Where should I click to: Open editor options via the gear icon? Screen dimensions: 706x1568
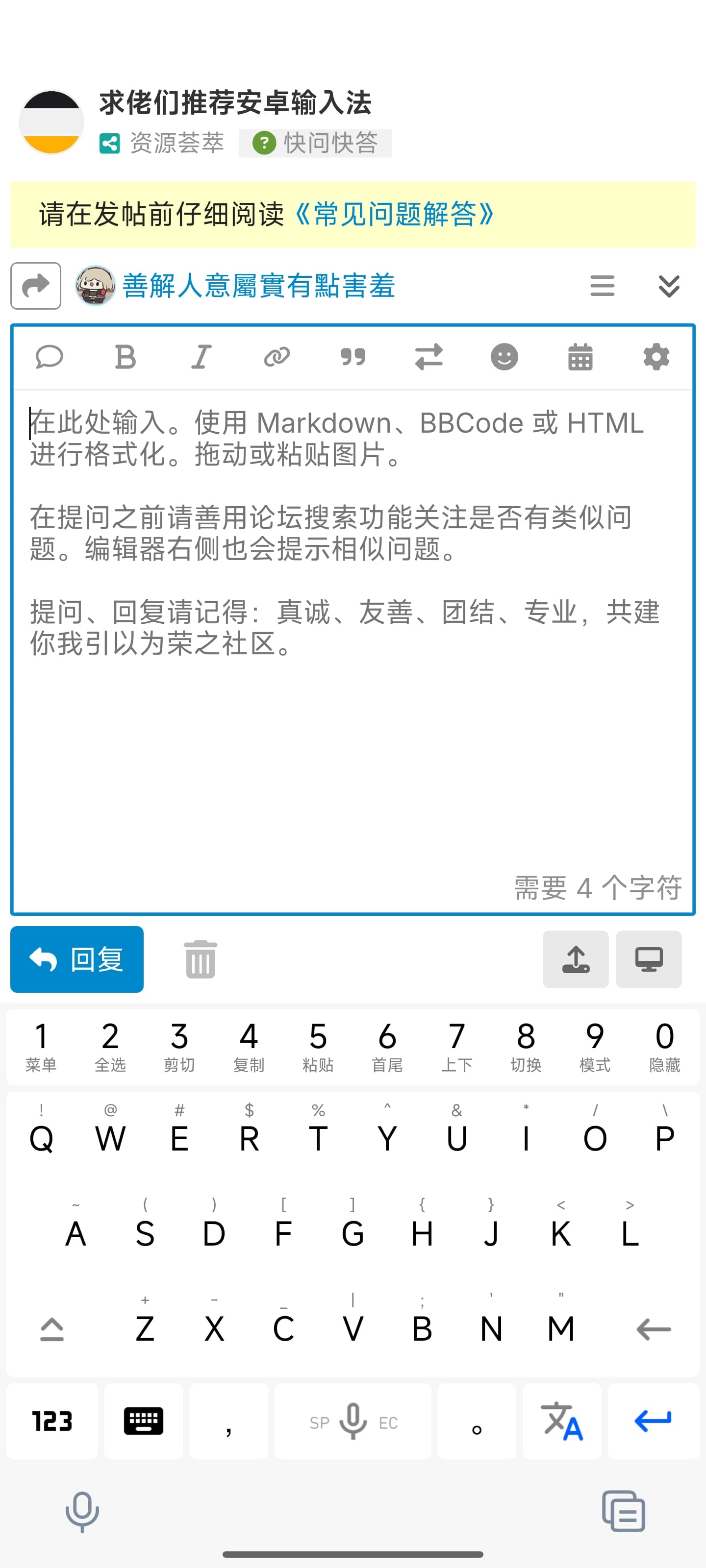click(x=656, y=357)
